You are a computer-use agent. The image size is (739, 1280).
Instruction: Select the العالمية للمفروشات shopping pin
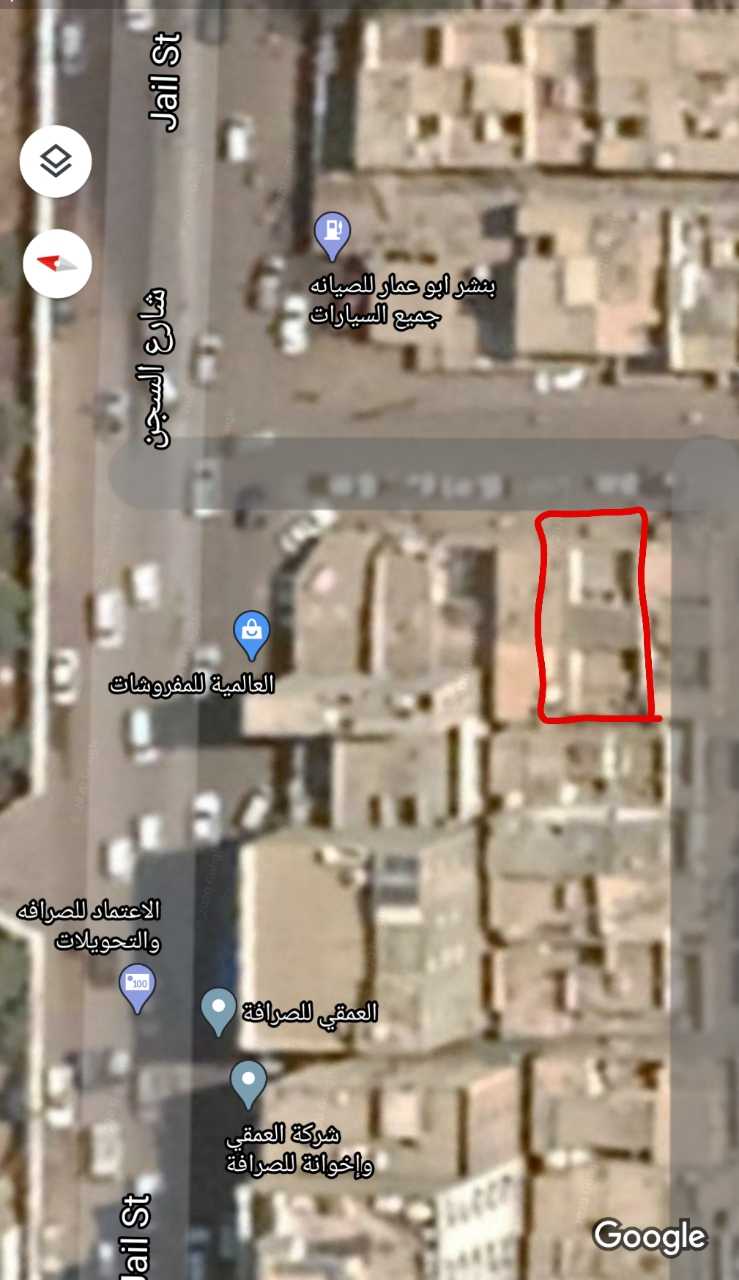tap(251, 633)
